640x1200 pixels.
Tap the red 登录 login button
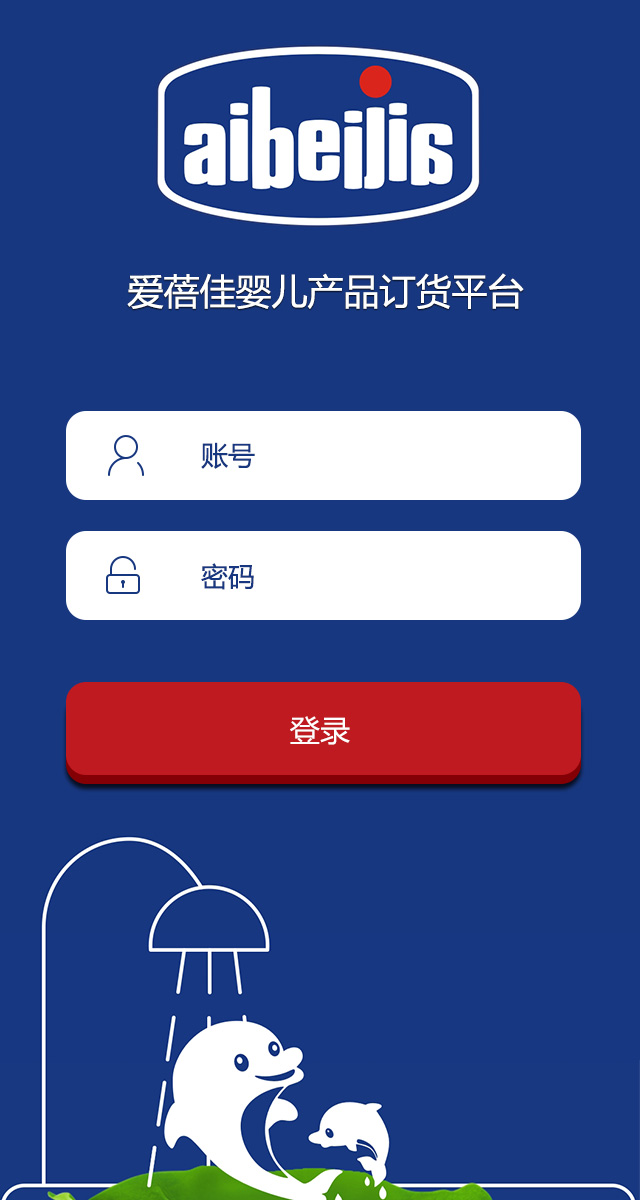tap(323, 730)
